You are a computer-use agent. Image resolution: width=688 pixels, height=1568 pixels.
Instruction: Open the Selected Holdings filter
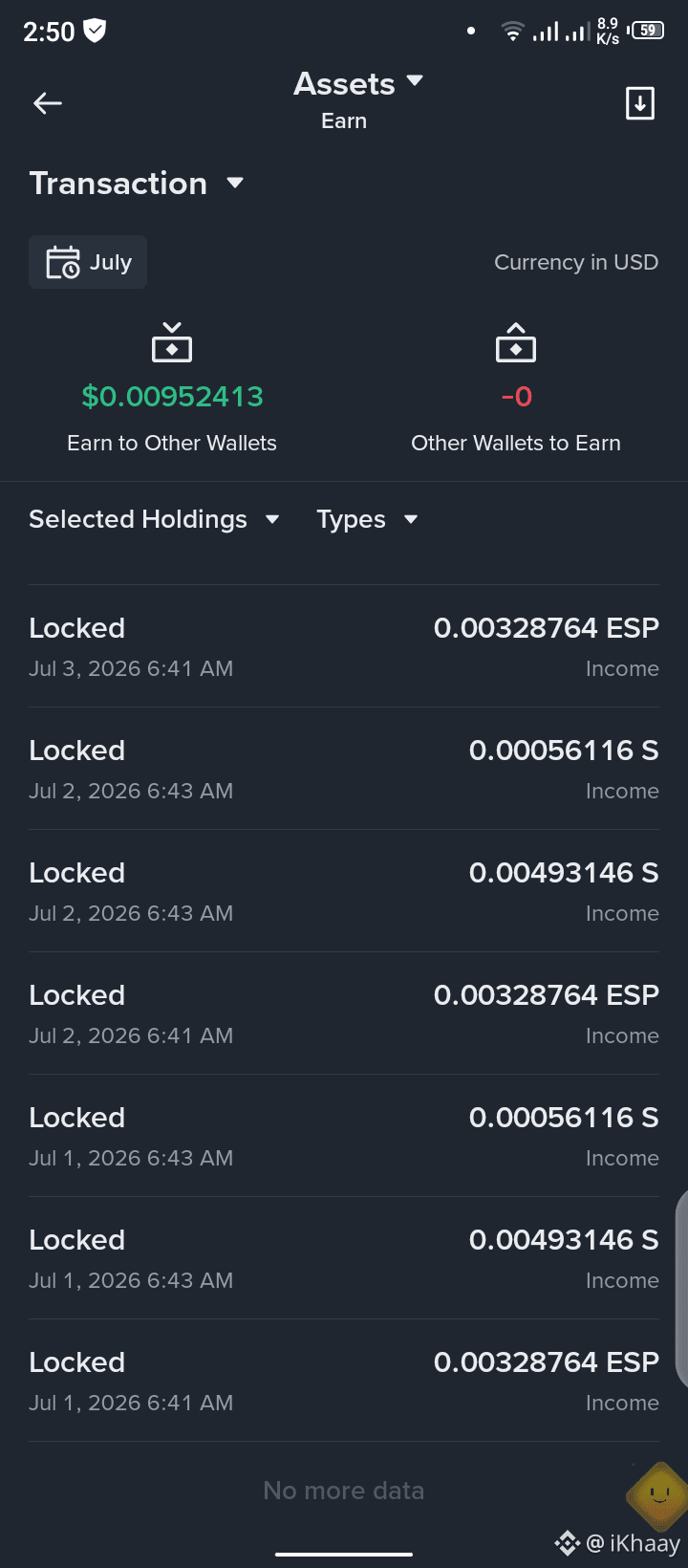pos(154,519)
